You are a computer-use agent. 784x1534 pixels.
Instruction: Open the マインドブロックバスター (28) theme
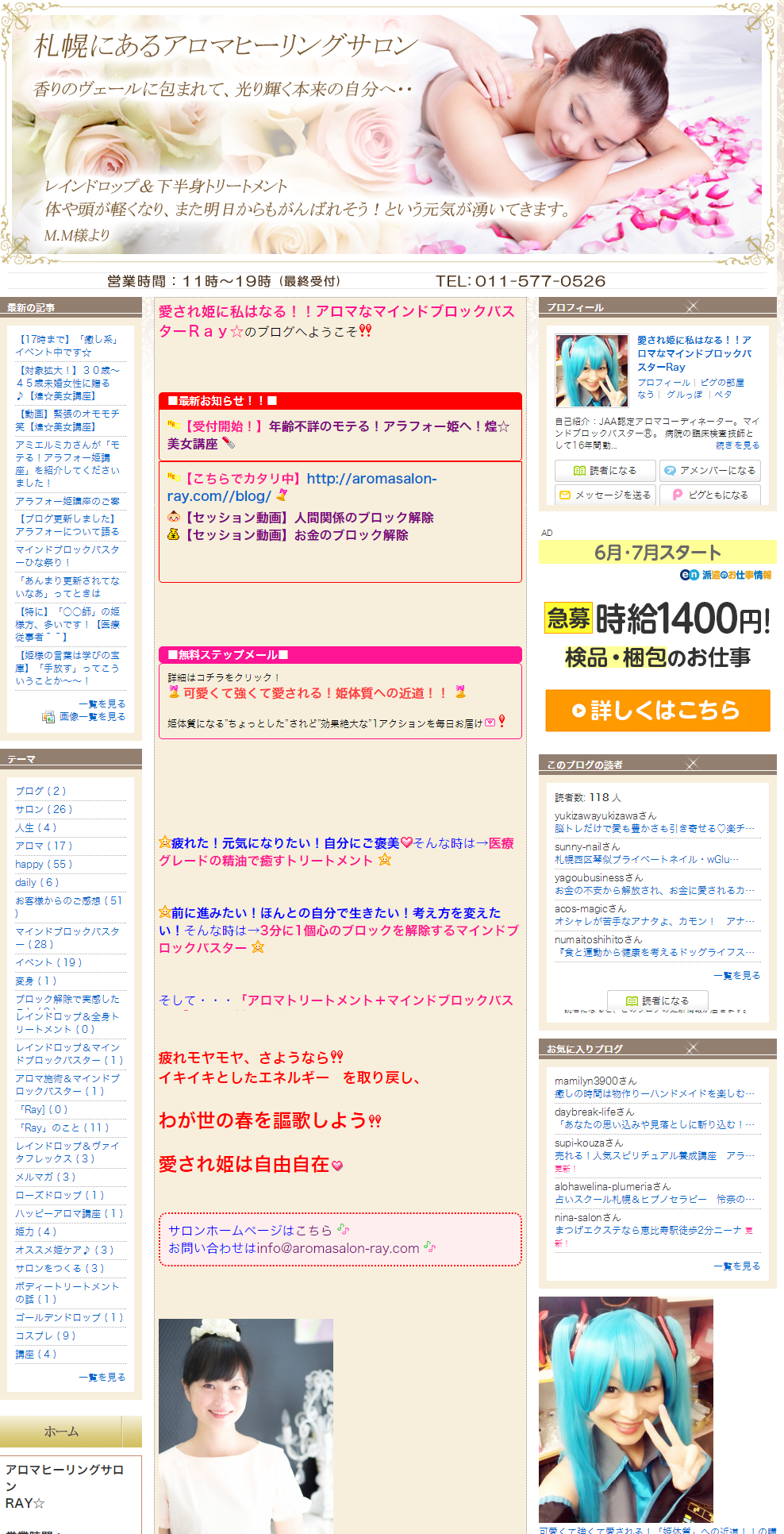[68, 938]
